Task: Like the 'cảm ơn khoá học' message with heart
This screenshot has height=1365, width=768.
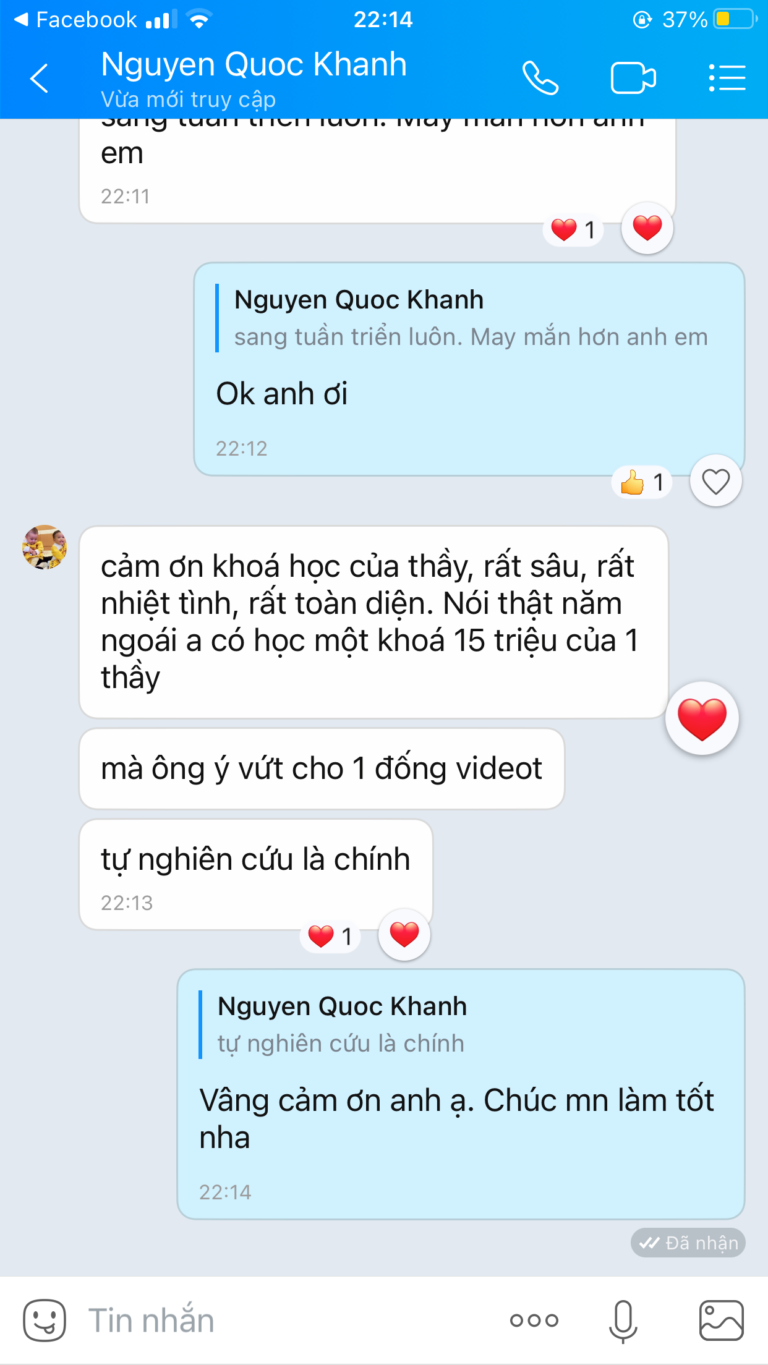Action: click(x=702, y=719)
